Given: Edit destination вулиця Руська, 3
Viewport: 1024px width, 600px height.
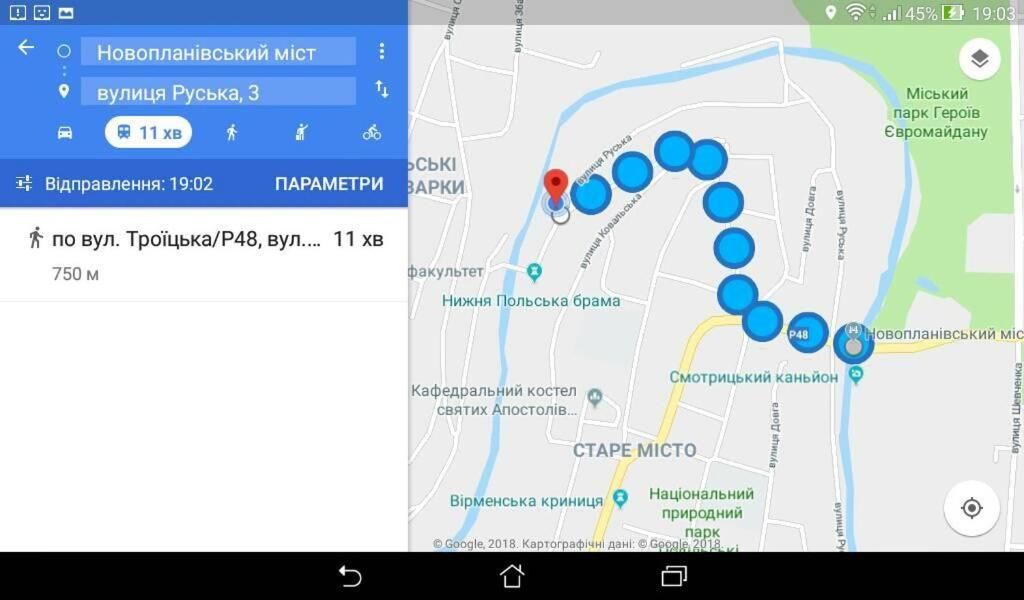Looking at the screenshot, I should (x=218, y=93).
